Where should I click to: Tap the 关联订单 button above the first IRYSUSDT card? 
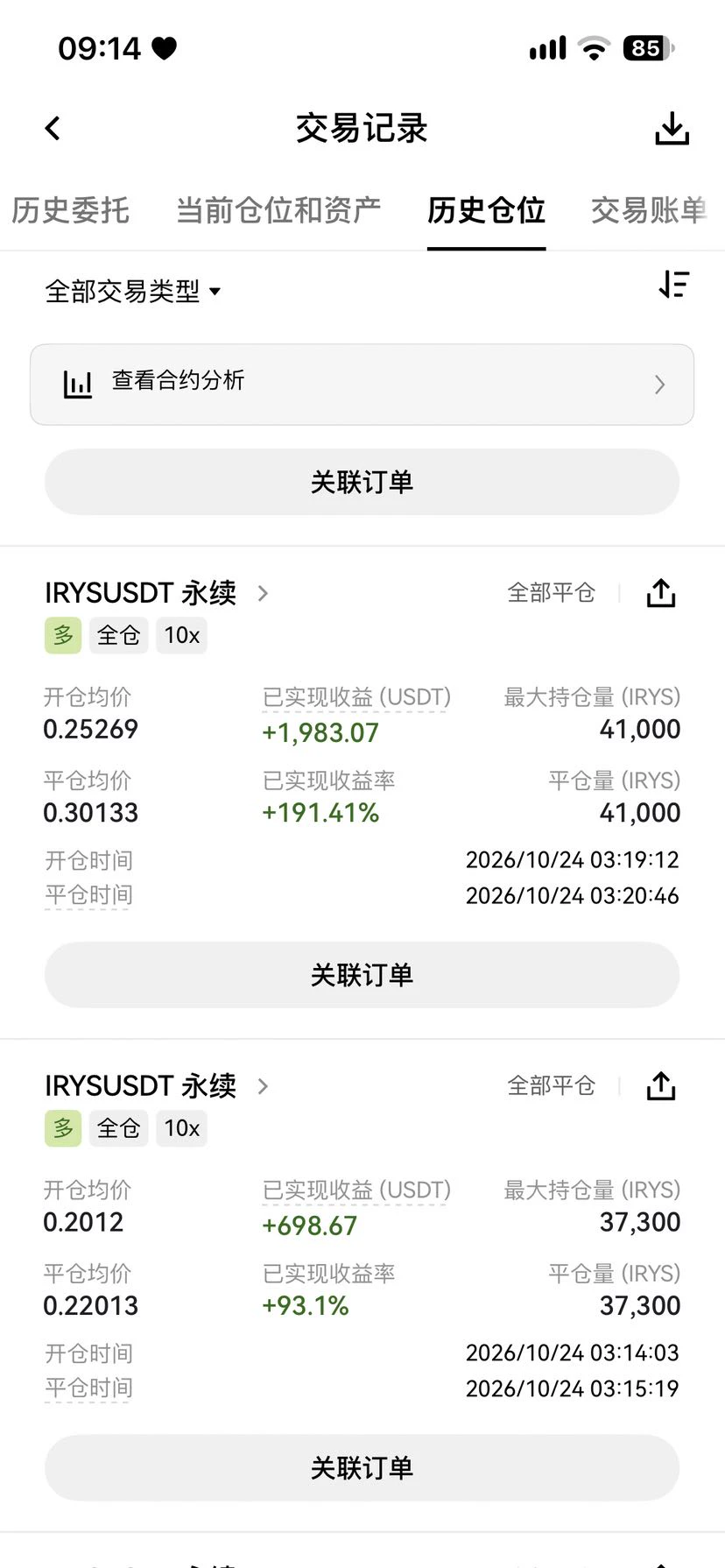[x=362, y=482]
